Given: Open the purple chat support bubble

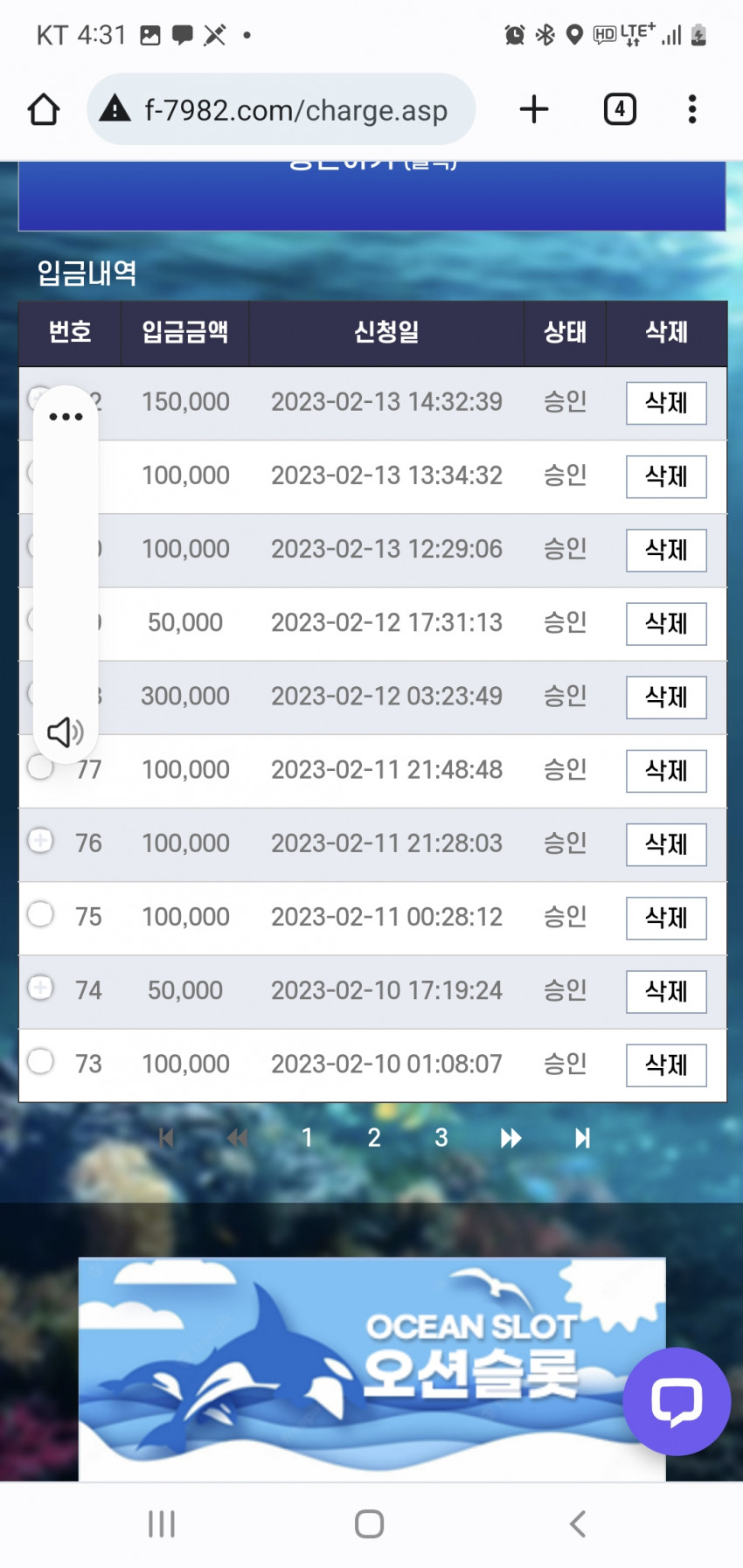Looking at the screenshot, I should [677, 1401].
